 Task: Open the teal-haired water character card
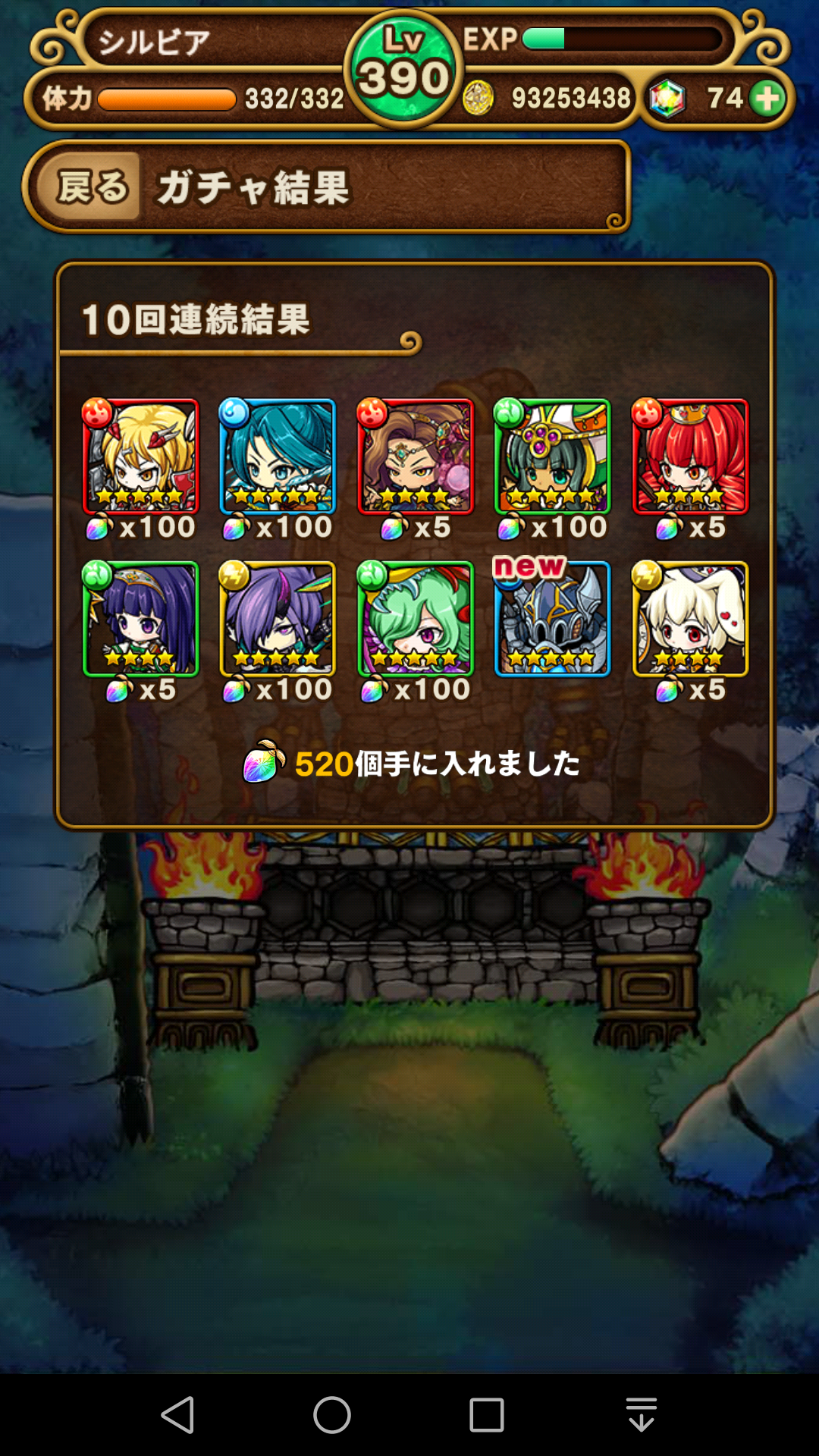pos(278,457)
